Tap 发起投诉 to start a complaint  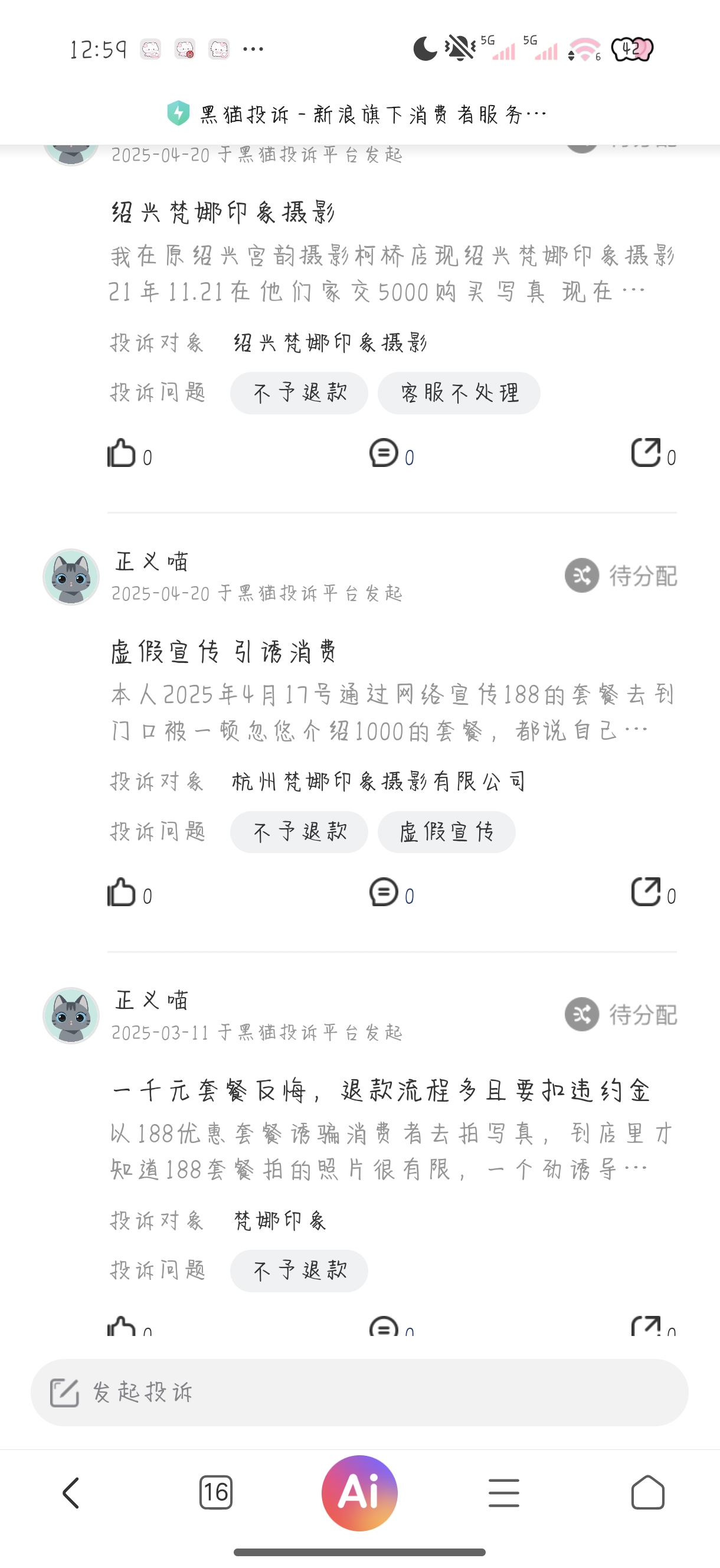coord(359,1393)
